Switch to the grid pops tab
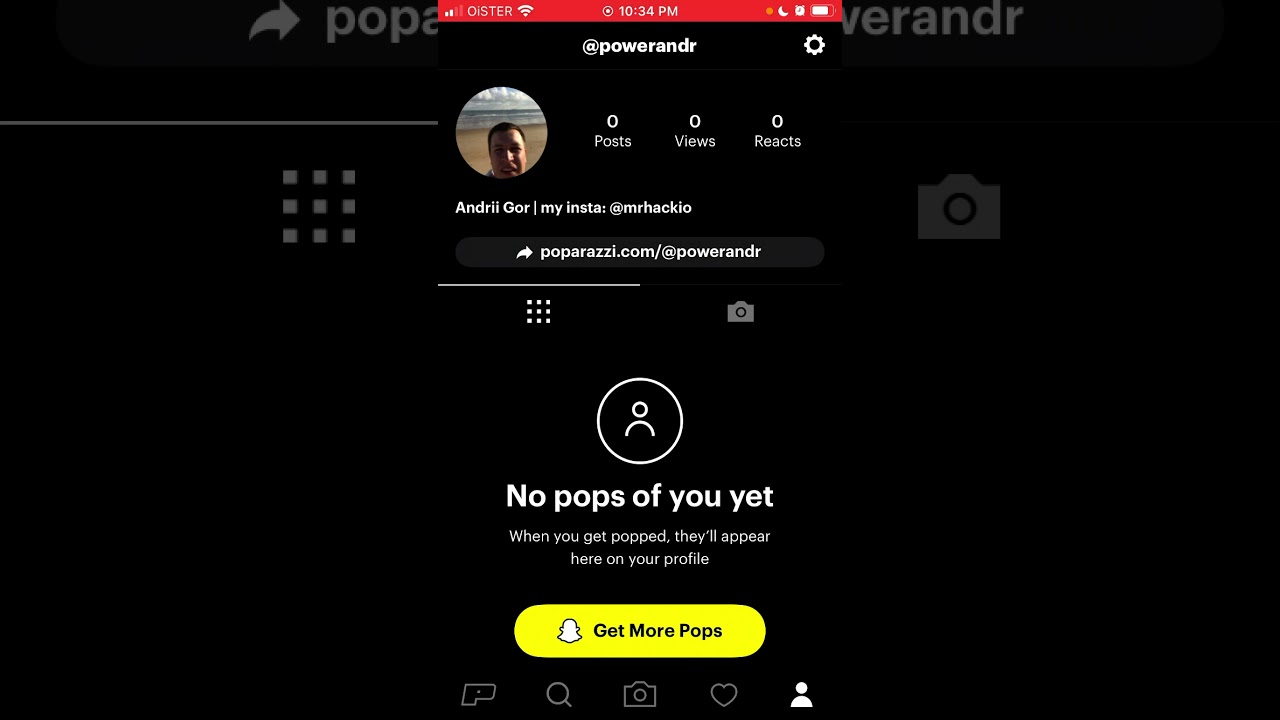This screenshot has height=720, width=1280. [x=539, y=312]
